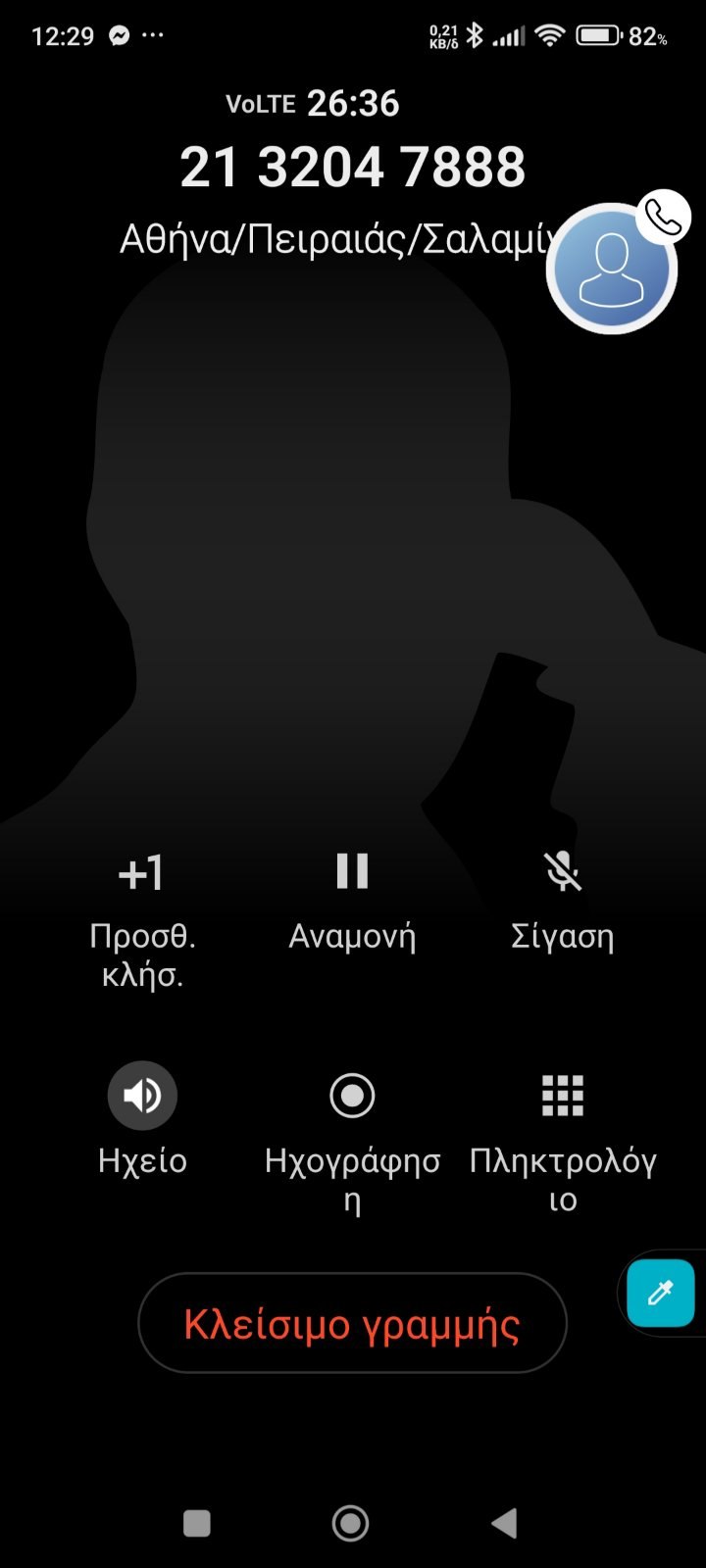The image size is (706, 1568).
Task: Toggle the speaker (Ηχείο)
Action: [142, 1096]
